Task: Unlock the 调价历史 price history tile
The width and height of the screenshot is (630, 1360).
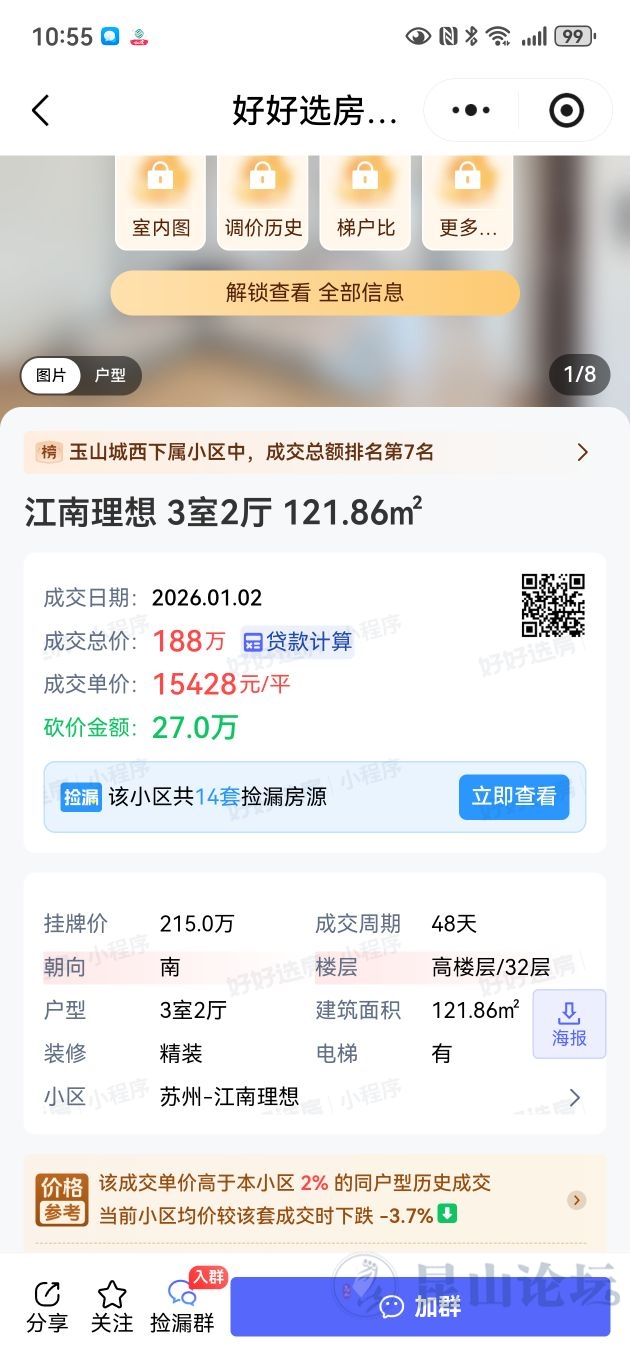Action: pos(263,201)
